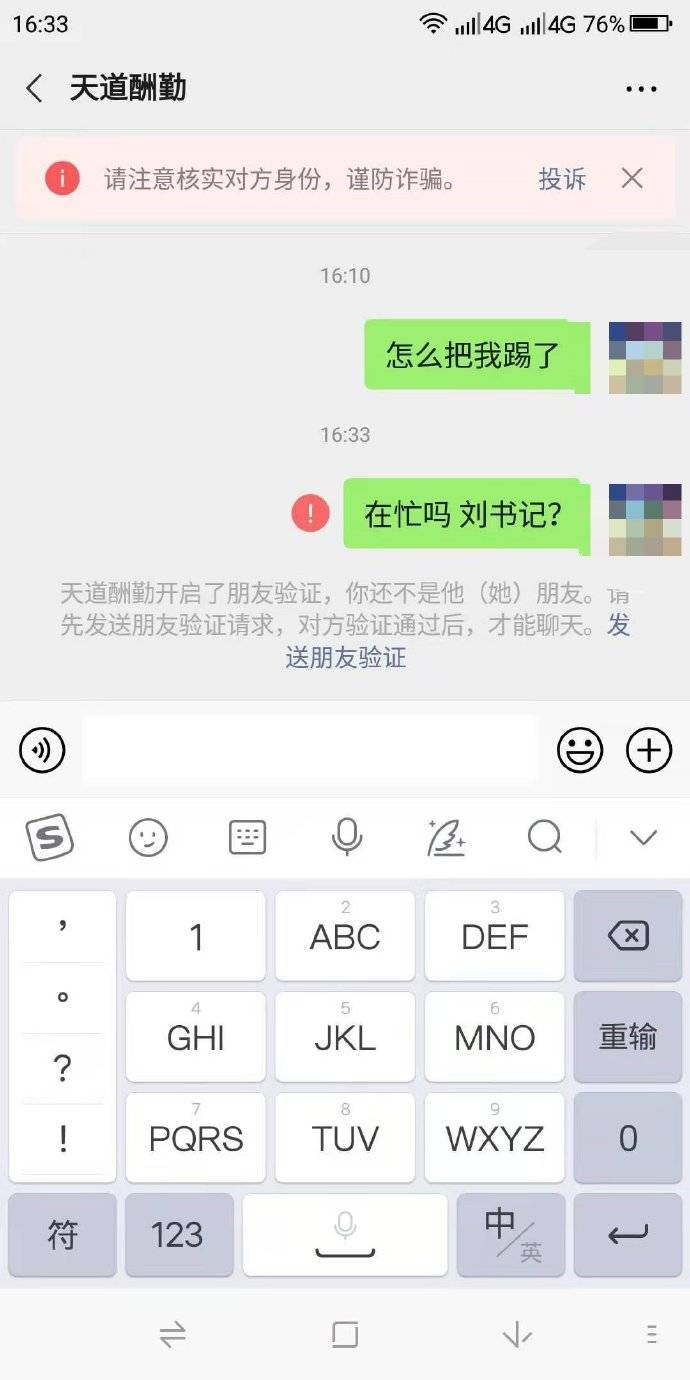690x1380 pixels.
Task: Switch to voice message input
Action: (42, 750)
